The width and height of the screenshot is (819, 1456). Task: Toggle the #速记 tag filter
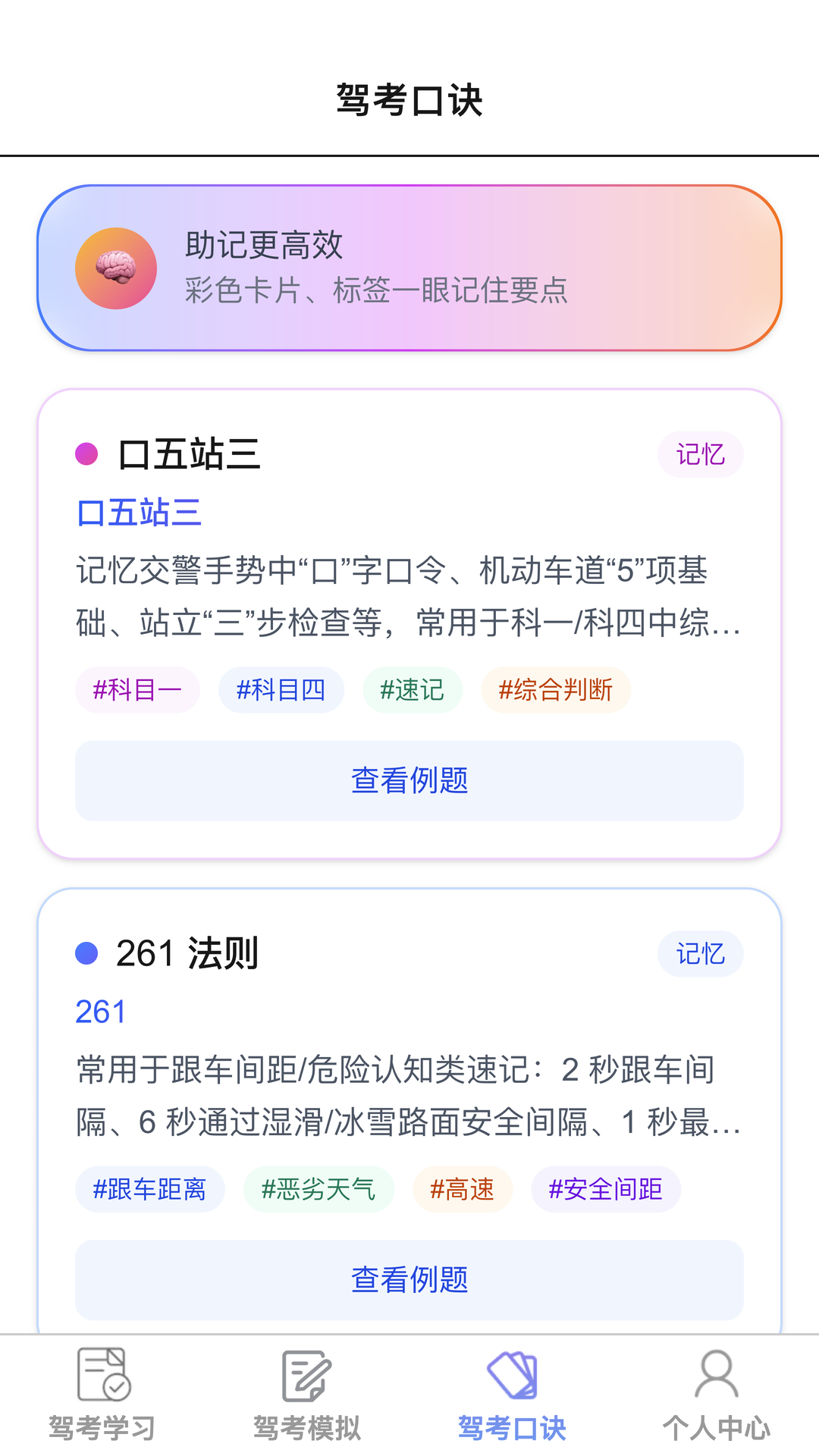tap(413, 689)
